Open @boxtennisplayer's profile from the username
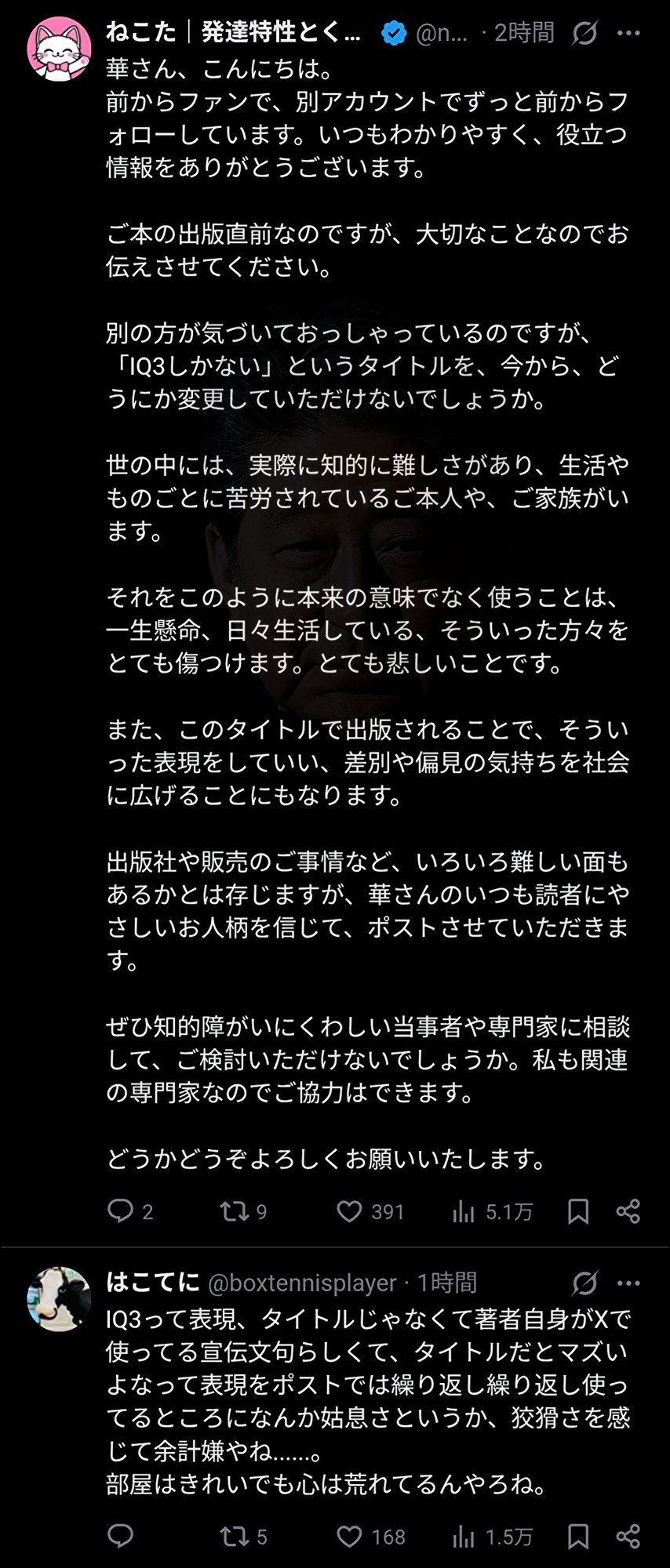The height and width of the screenshot is (1568, 670). click(x=302, y=1283)
